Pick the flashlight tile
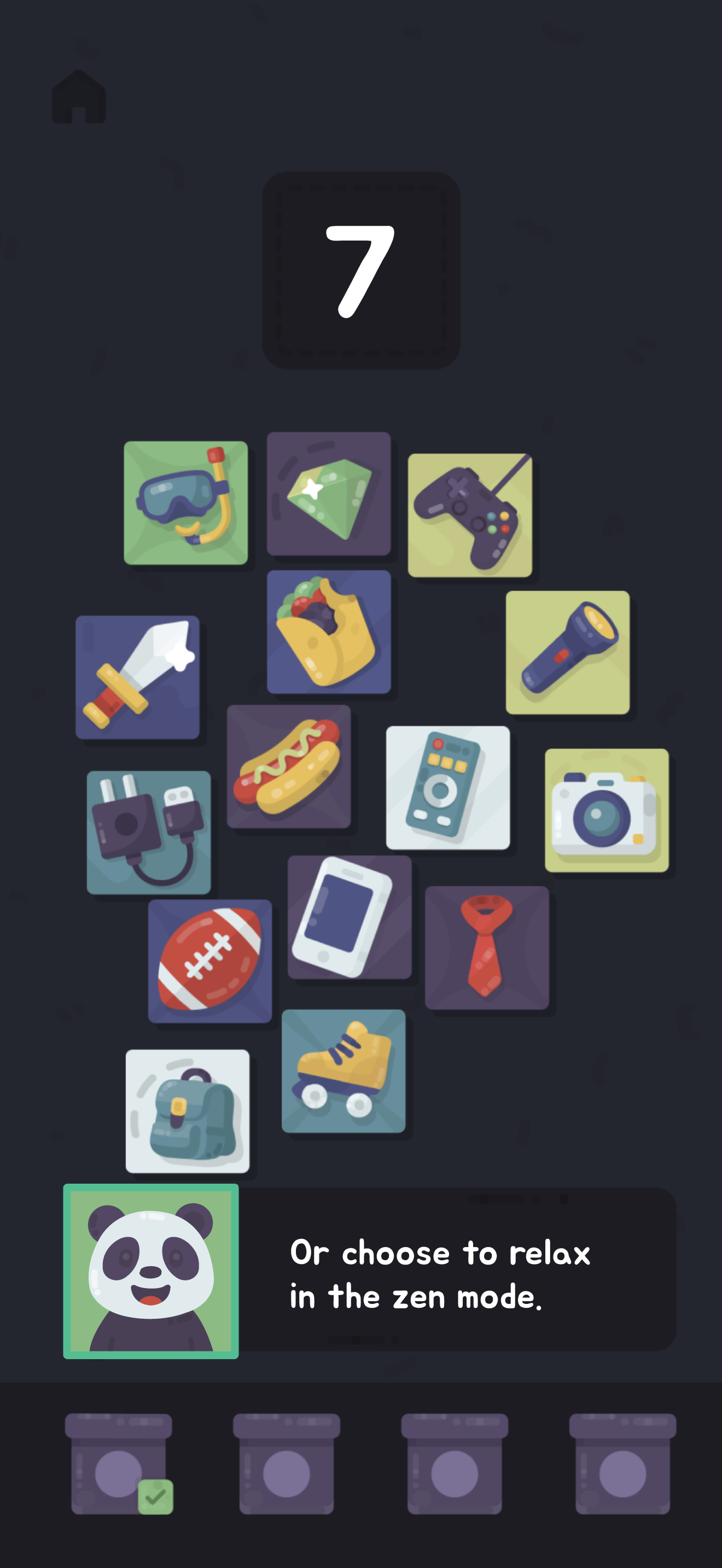This screenshot has width=722, height=1568. (x=567, y=652)
